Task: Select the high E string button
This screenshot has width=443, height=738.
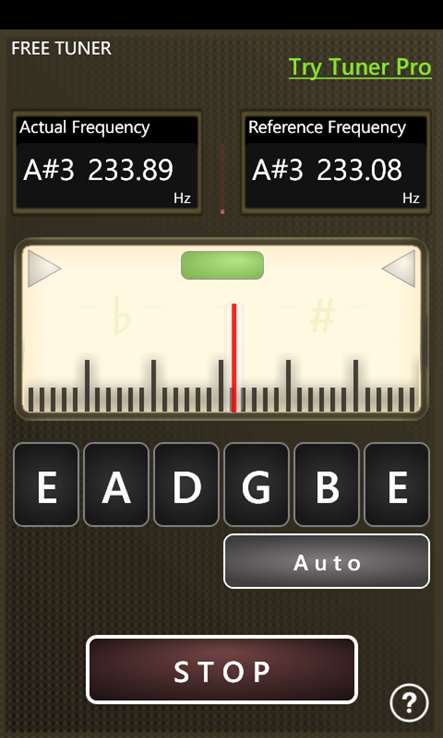Action: click(x=397, y=484)
